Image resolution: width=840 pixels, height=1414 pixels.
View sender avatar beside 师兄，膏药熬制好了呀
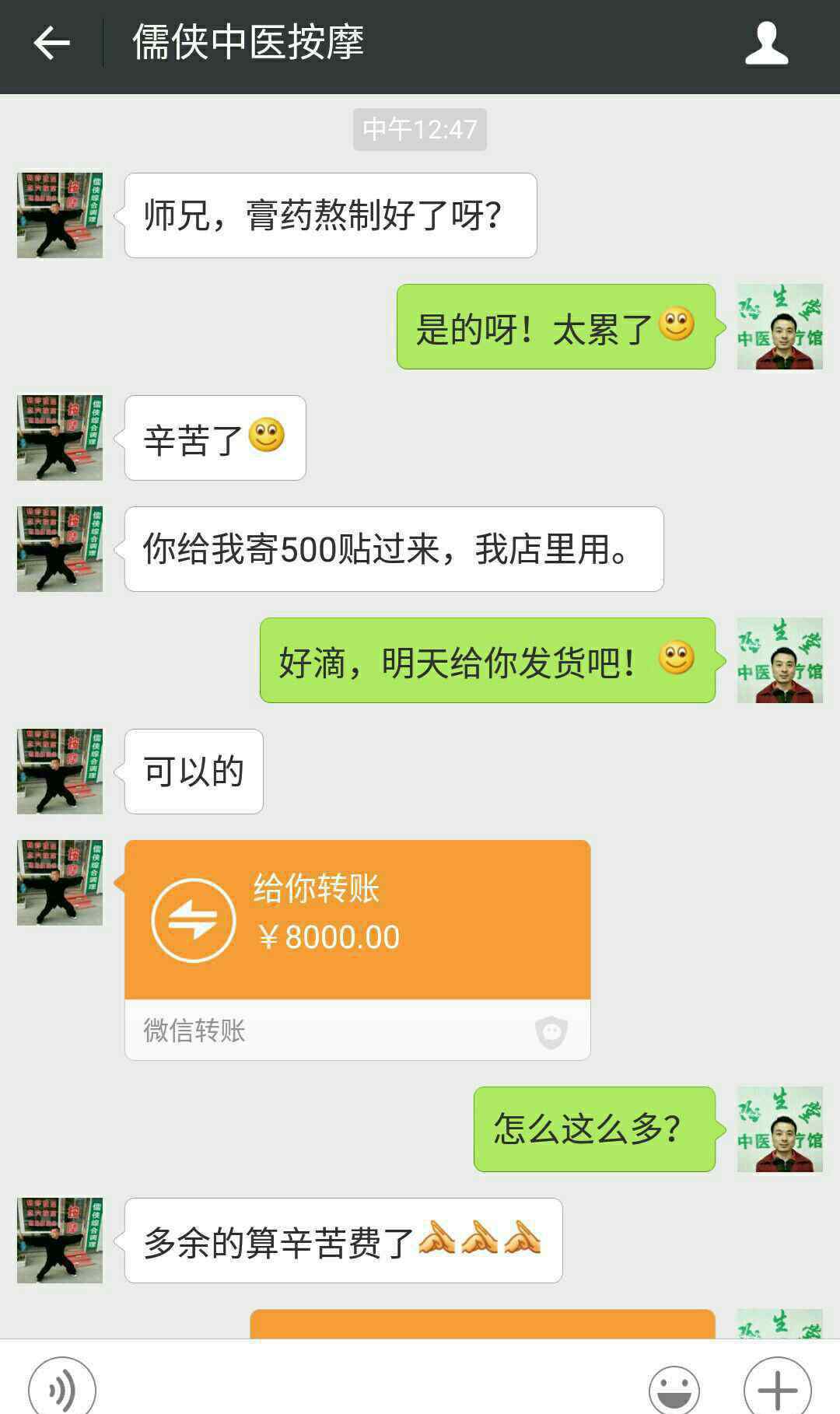(60, 215)
